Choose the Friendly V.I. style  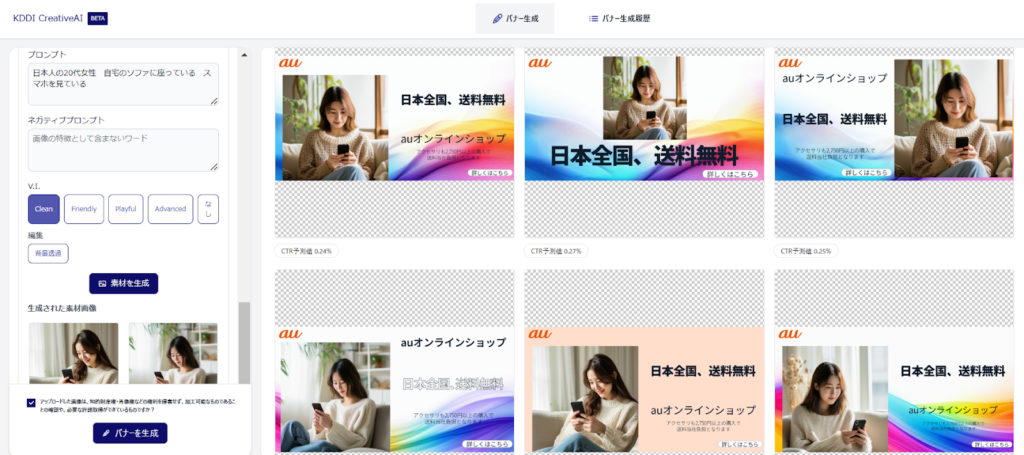(x=84, y=209)
